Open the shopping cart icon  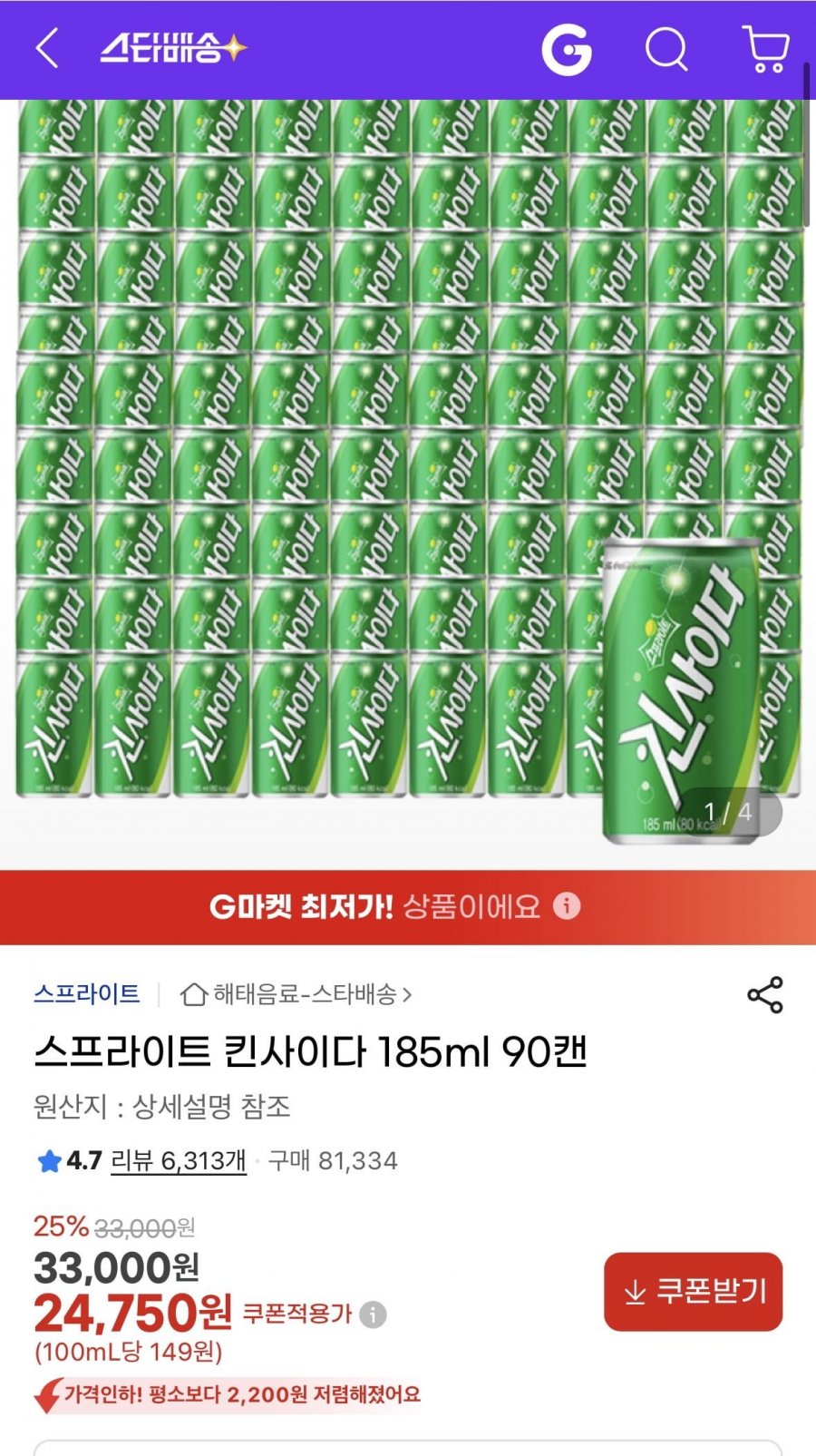766,50
